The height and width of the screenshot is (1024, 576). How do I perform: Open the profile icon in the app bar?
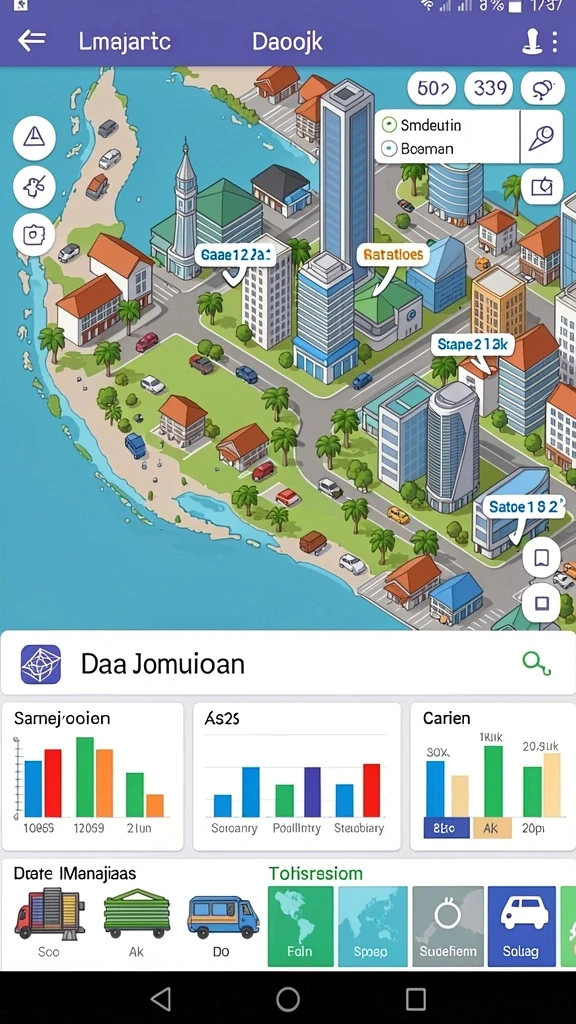tap(532, 42)
